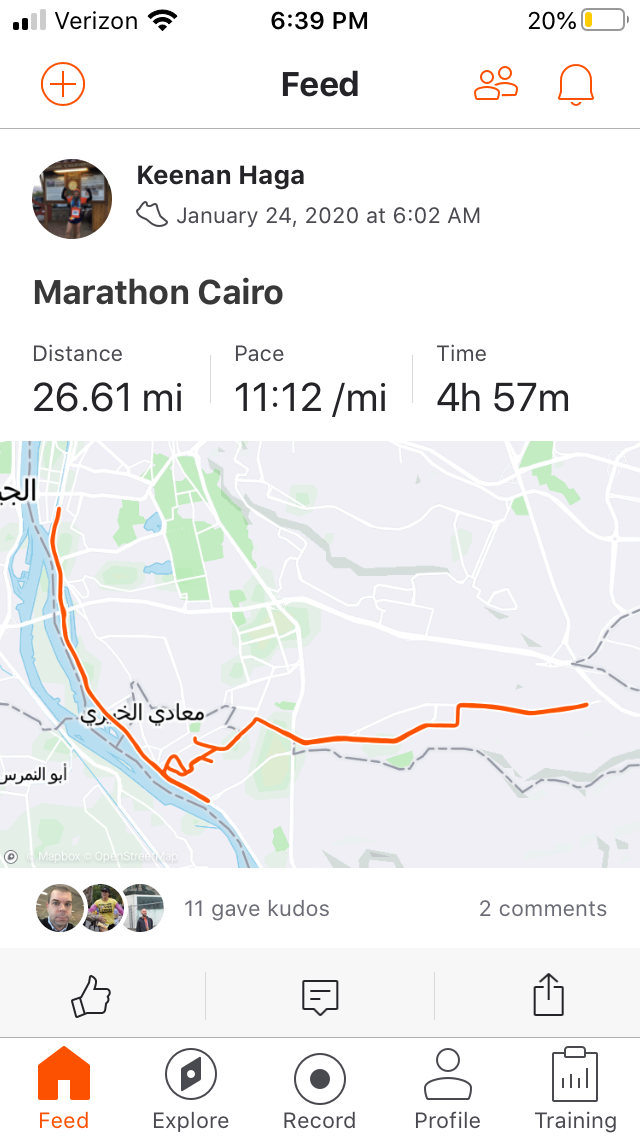Give kudos with the thumbs-up icon
Image resolution: width=640 pixels, height=1136 pixels.
click(x=91, y=996)
